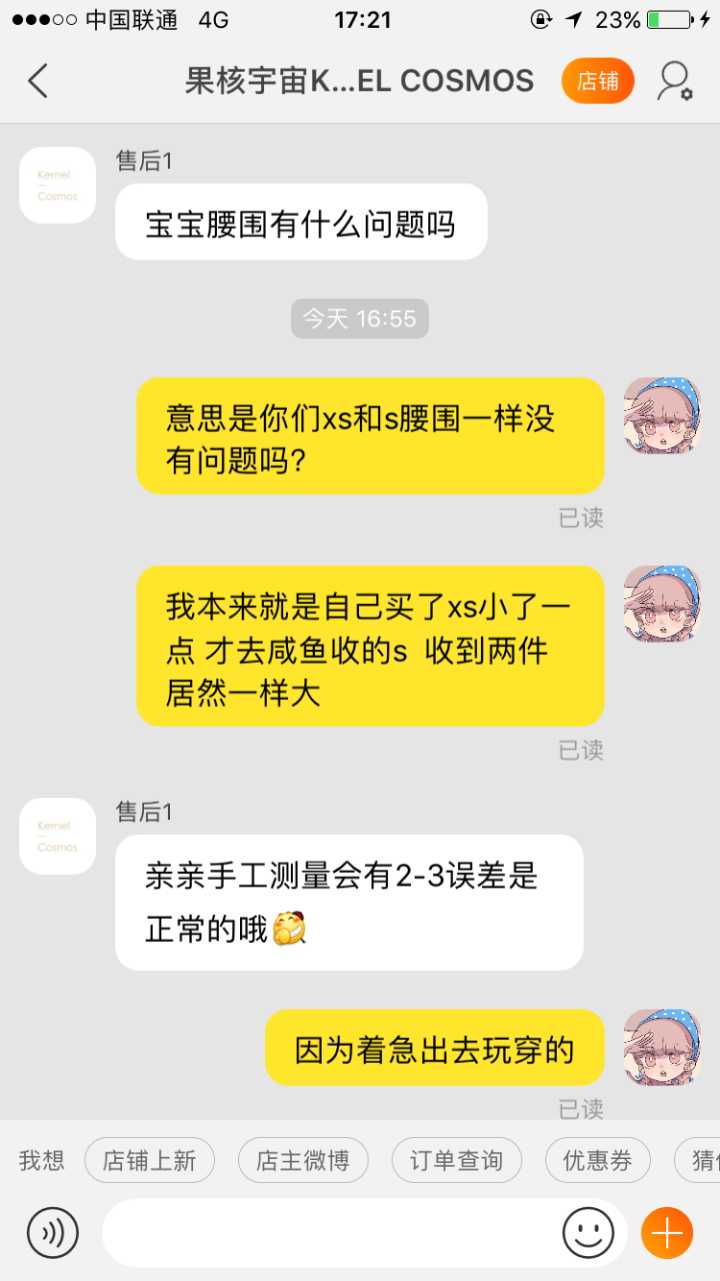Open the contact settings icon
Screen dimensions: 720x1281
674,81
